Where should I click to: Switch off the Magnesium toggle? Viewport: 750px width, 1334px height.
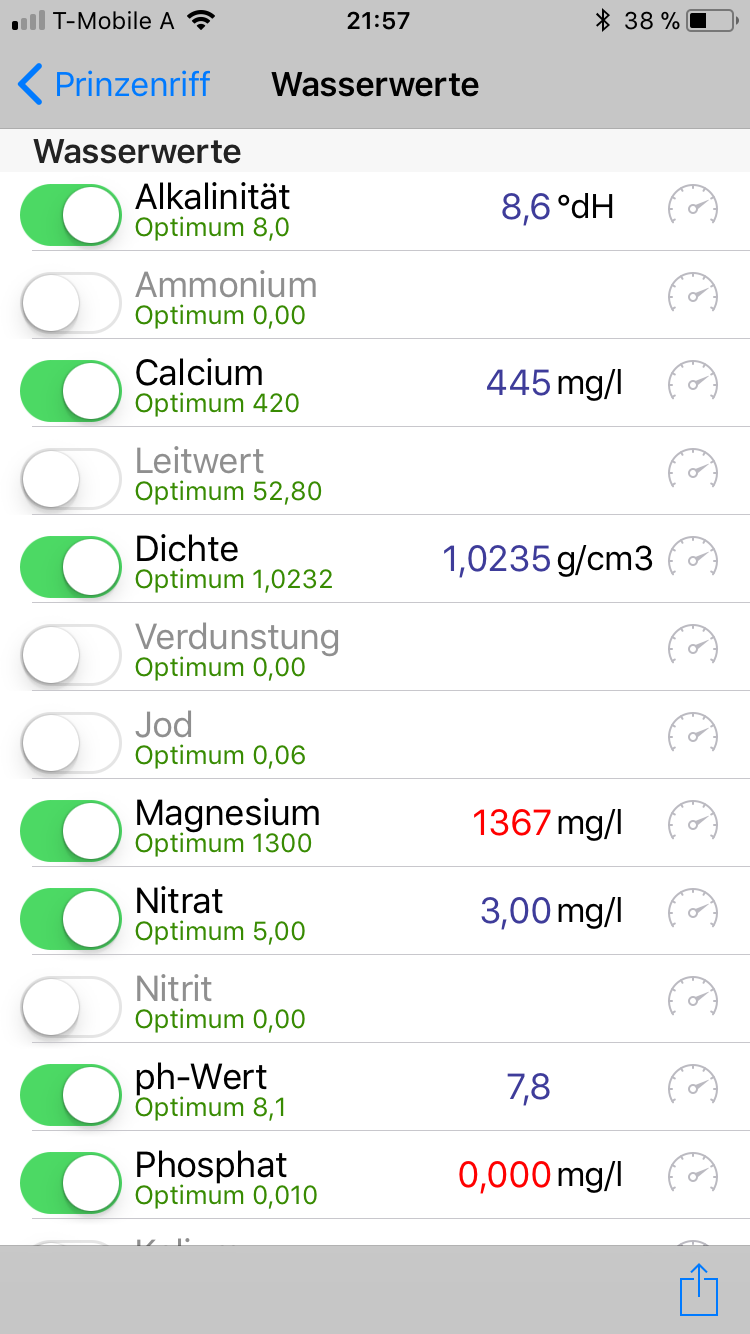71,831
